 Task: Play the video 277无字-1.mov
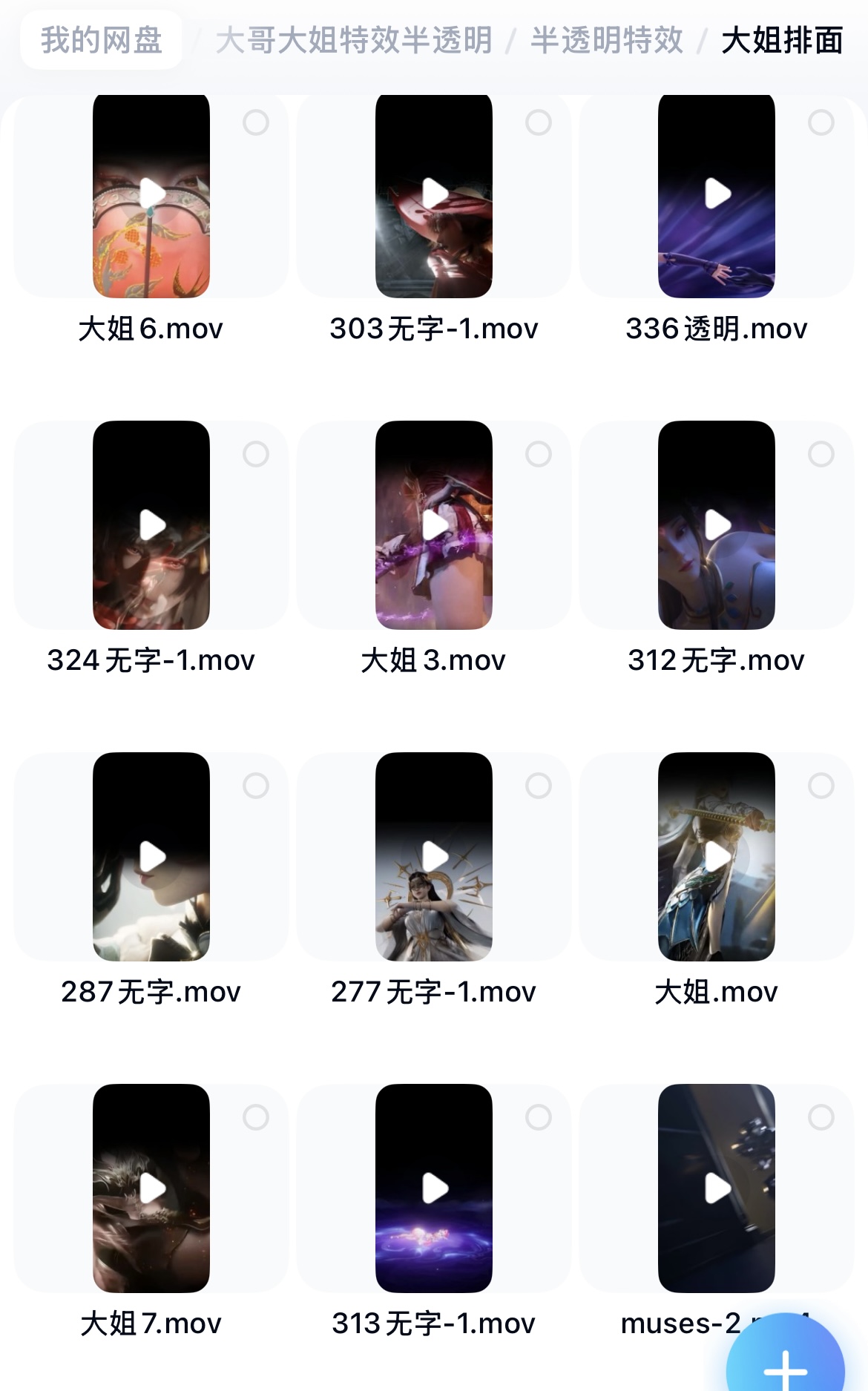pyautogui.click(x=434, y=857)
